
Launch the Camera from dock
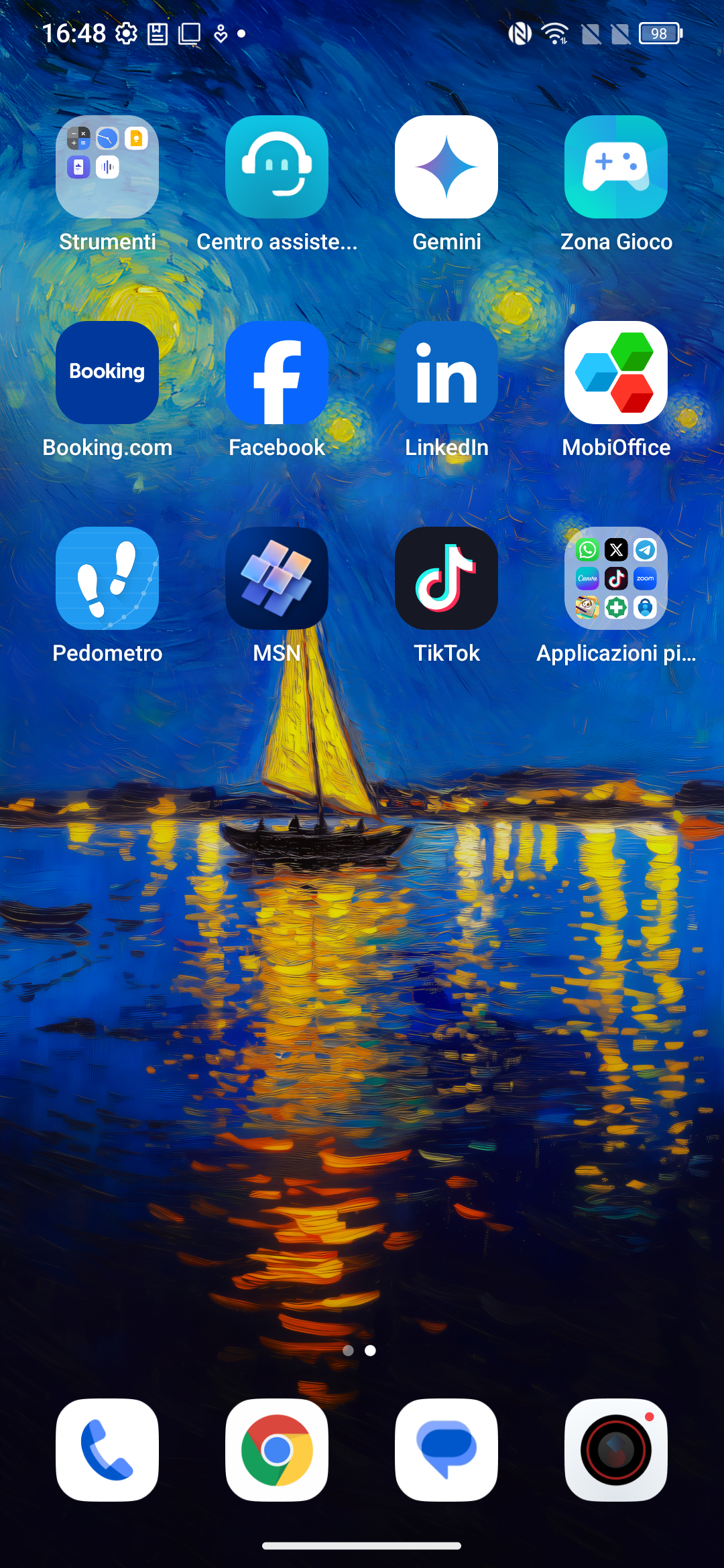pyautogui.click(x=616, y=1450)
